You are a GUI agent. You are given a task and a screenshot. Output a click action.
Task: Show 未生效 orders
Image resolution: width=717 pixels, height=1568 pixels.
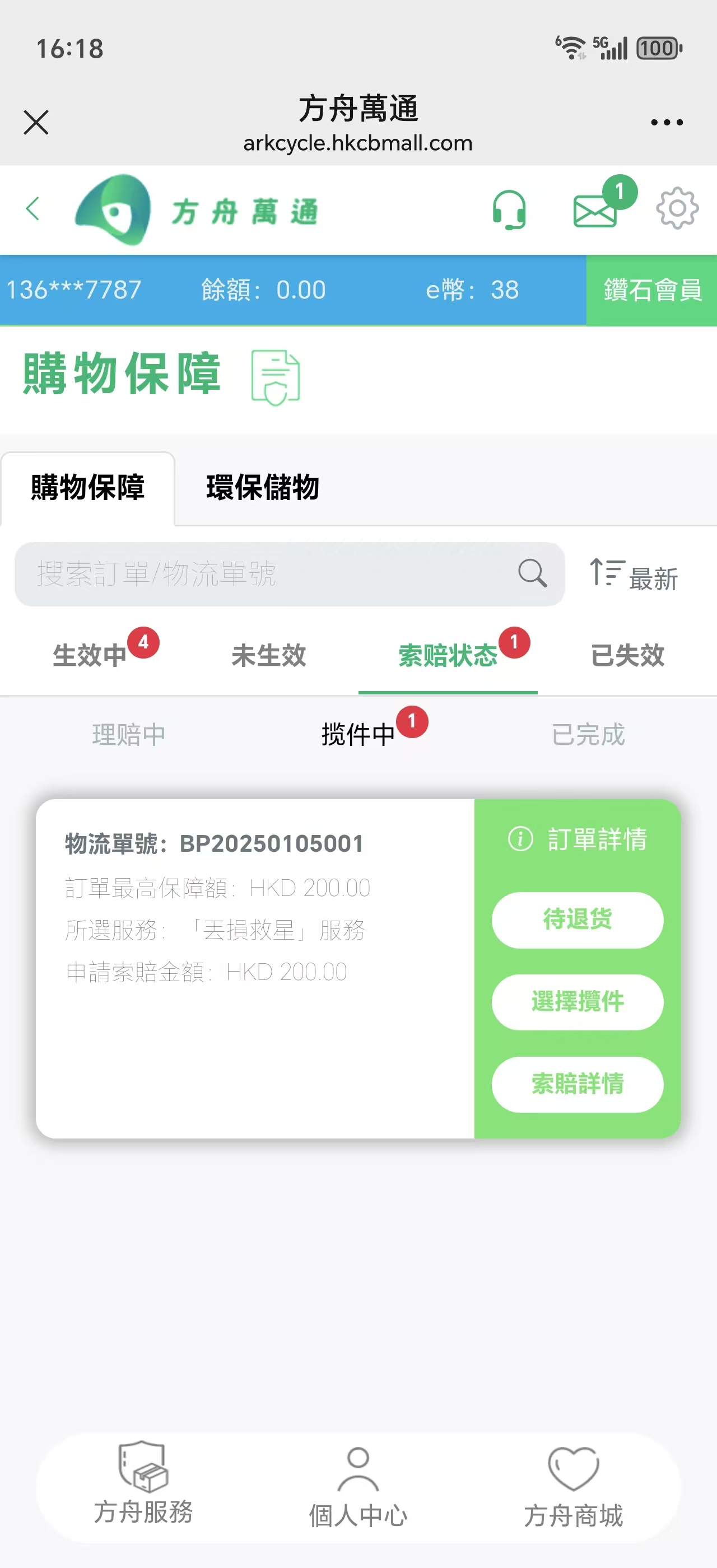pyautogui.click(x=268, y=656)
